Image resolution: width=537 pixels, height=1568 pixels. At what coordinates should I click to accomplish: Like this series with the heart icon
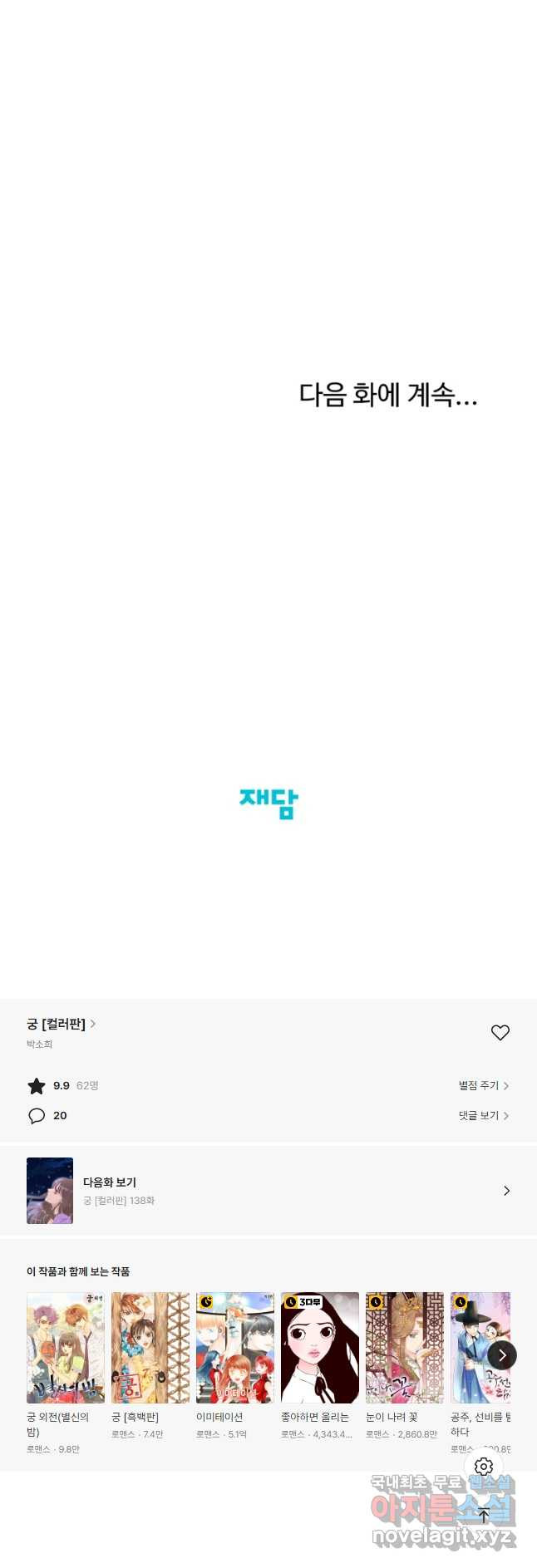pos(500,1032)
